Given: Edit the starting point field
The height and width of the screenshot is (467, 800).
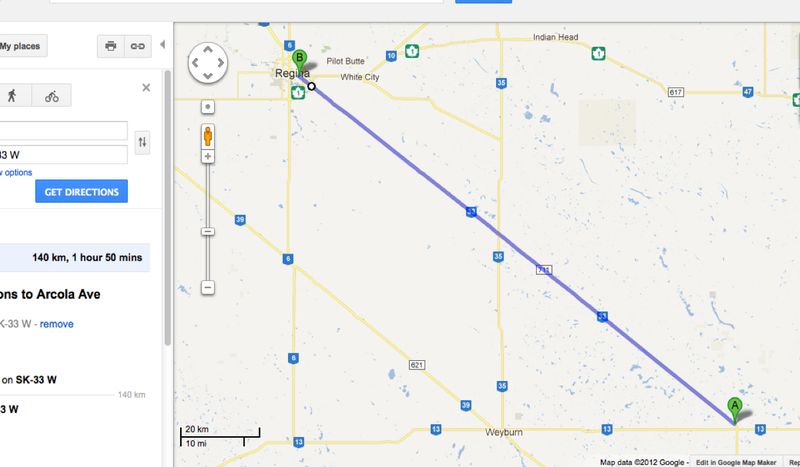Looking at the screenshot, I should (62, 131).
